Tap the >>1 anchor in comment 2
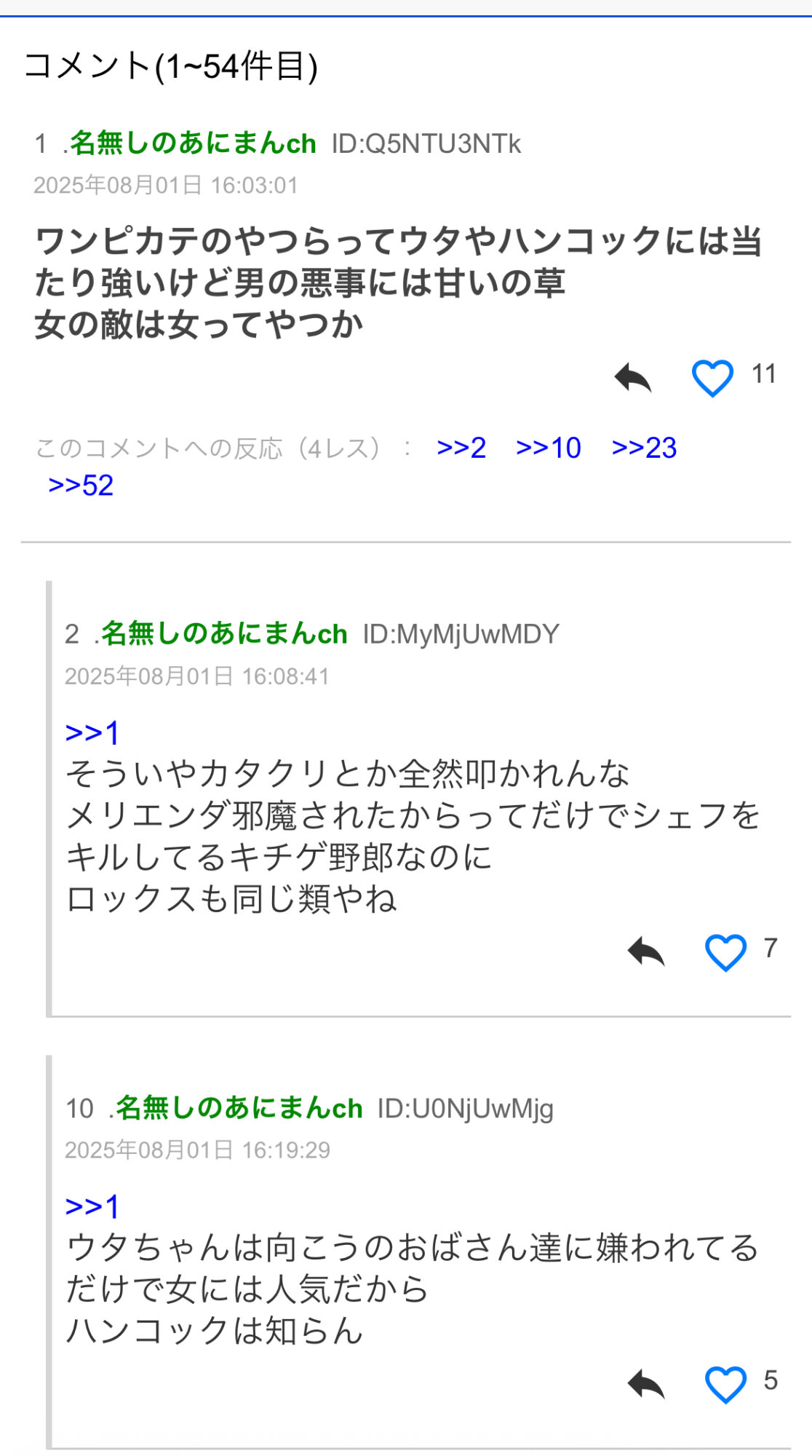 92,732
